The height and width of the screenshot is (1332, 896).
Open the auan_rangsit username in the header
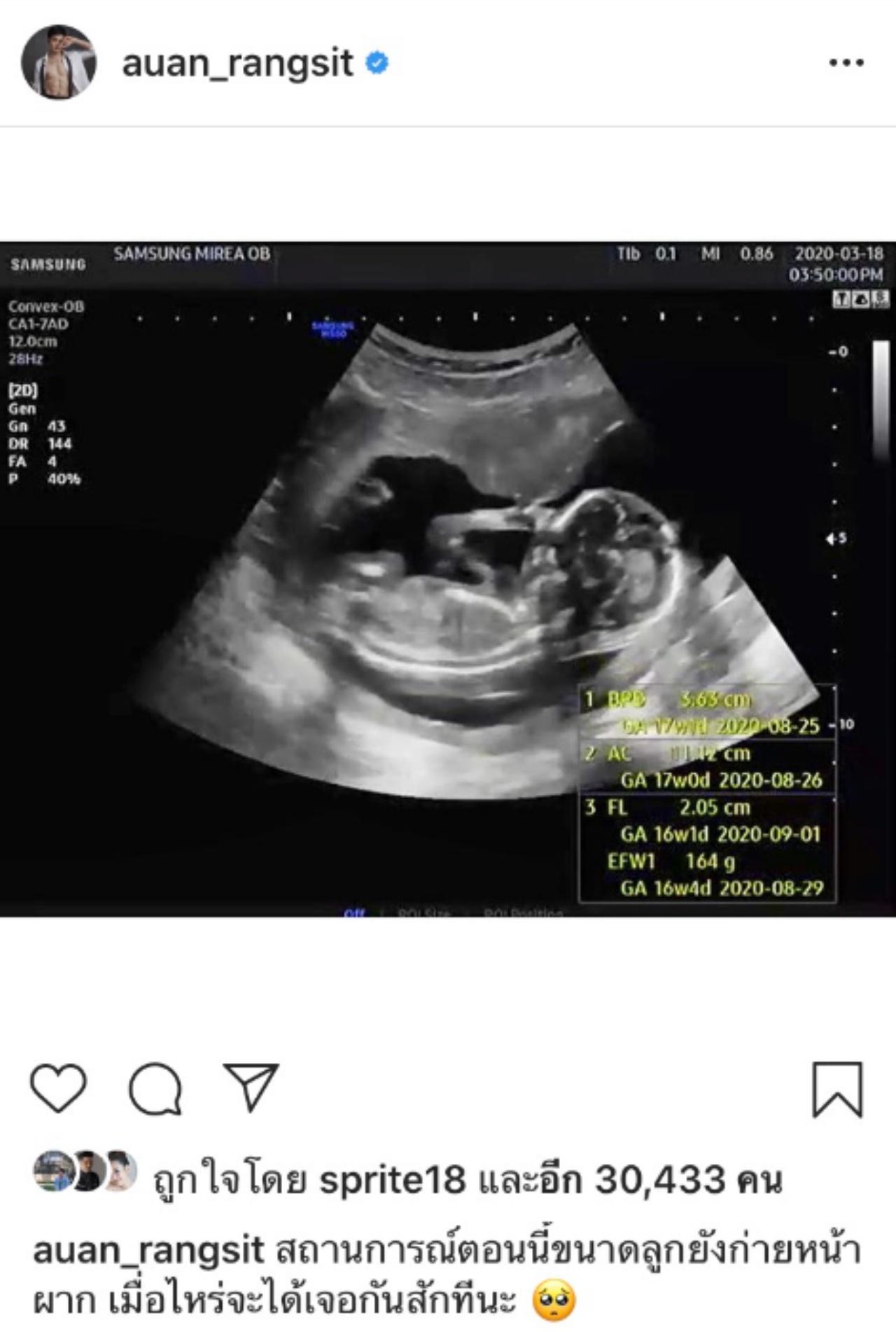point(237,64)
